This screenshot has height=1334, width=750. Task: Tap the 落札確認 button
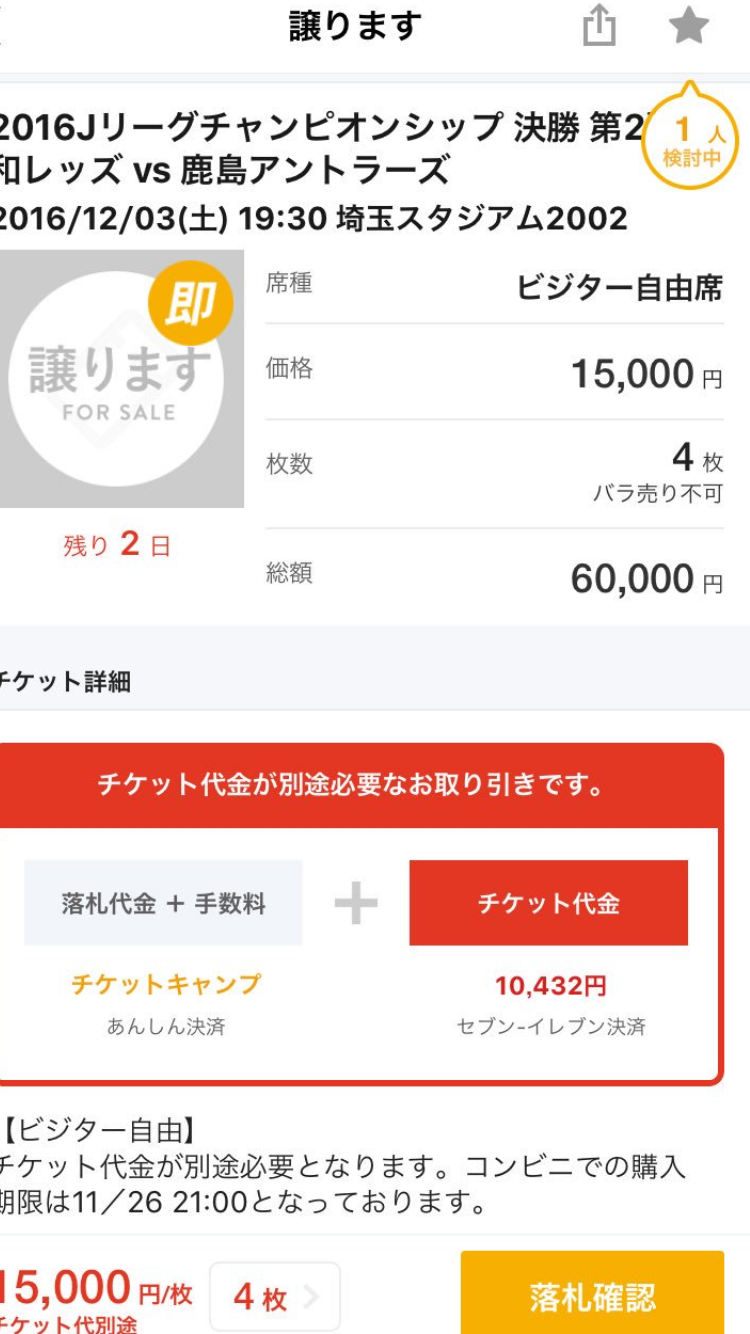coord(592,1296)
